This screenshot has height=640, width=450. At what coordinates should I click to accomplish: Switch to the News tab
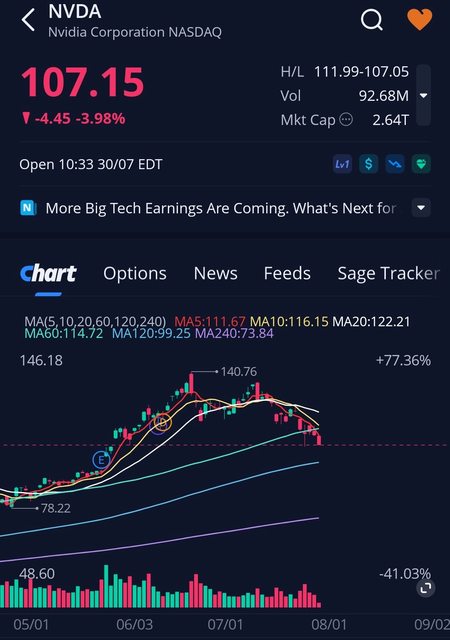coord(216,273)
